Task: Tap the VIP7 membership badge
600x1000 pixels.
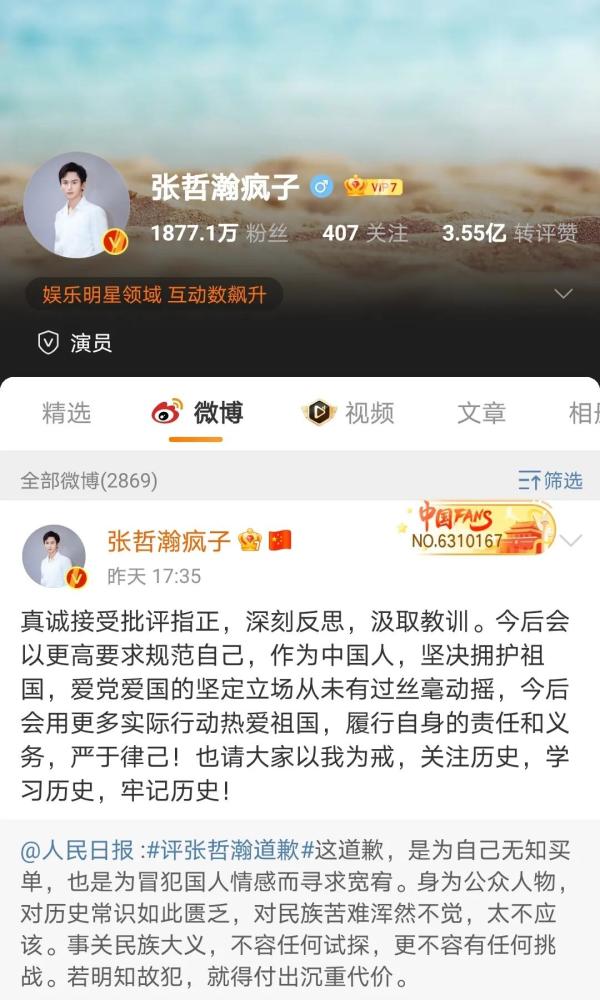Action: coord(373,187)
